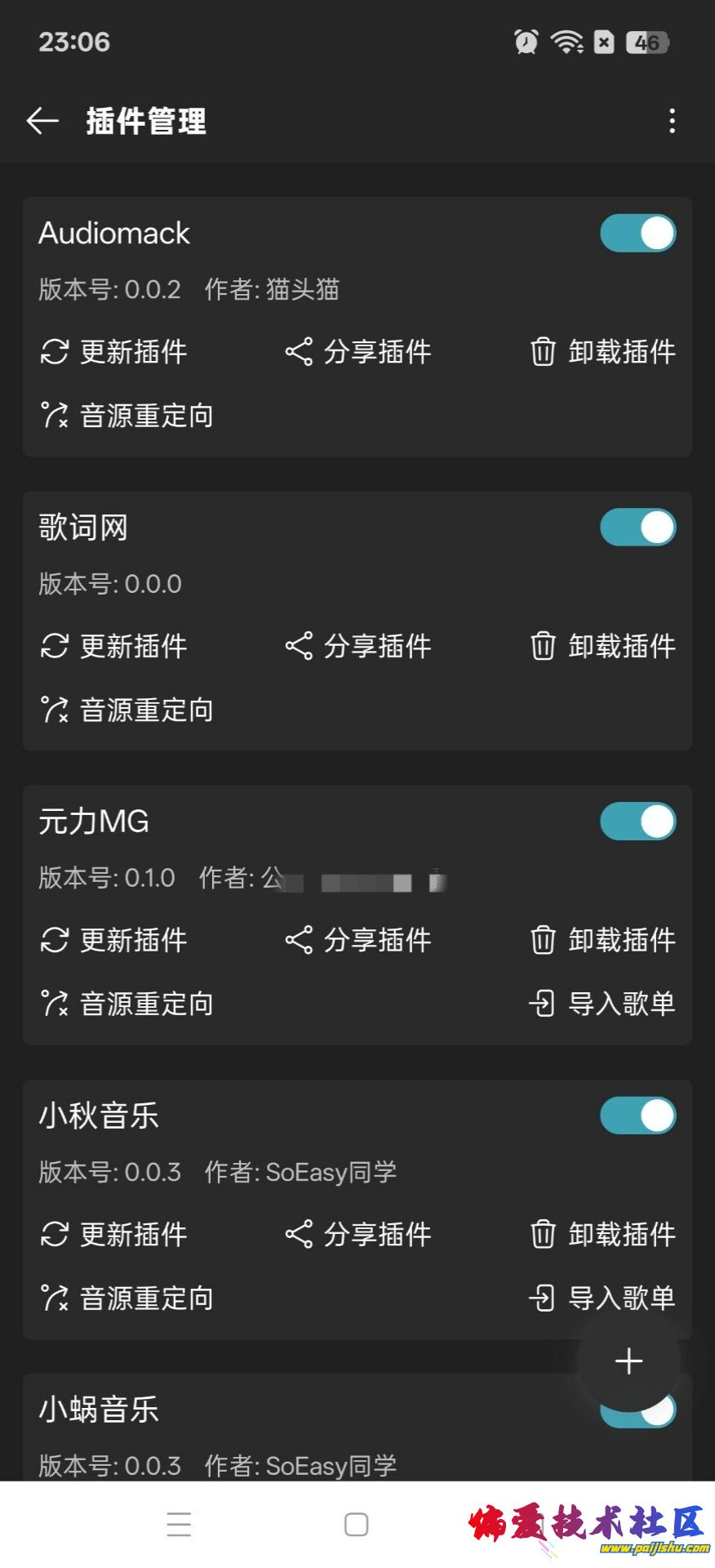Open source redirect for Audiomack
Screen dimensions: 715x1568
(x=127, y=416)
